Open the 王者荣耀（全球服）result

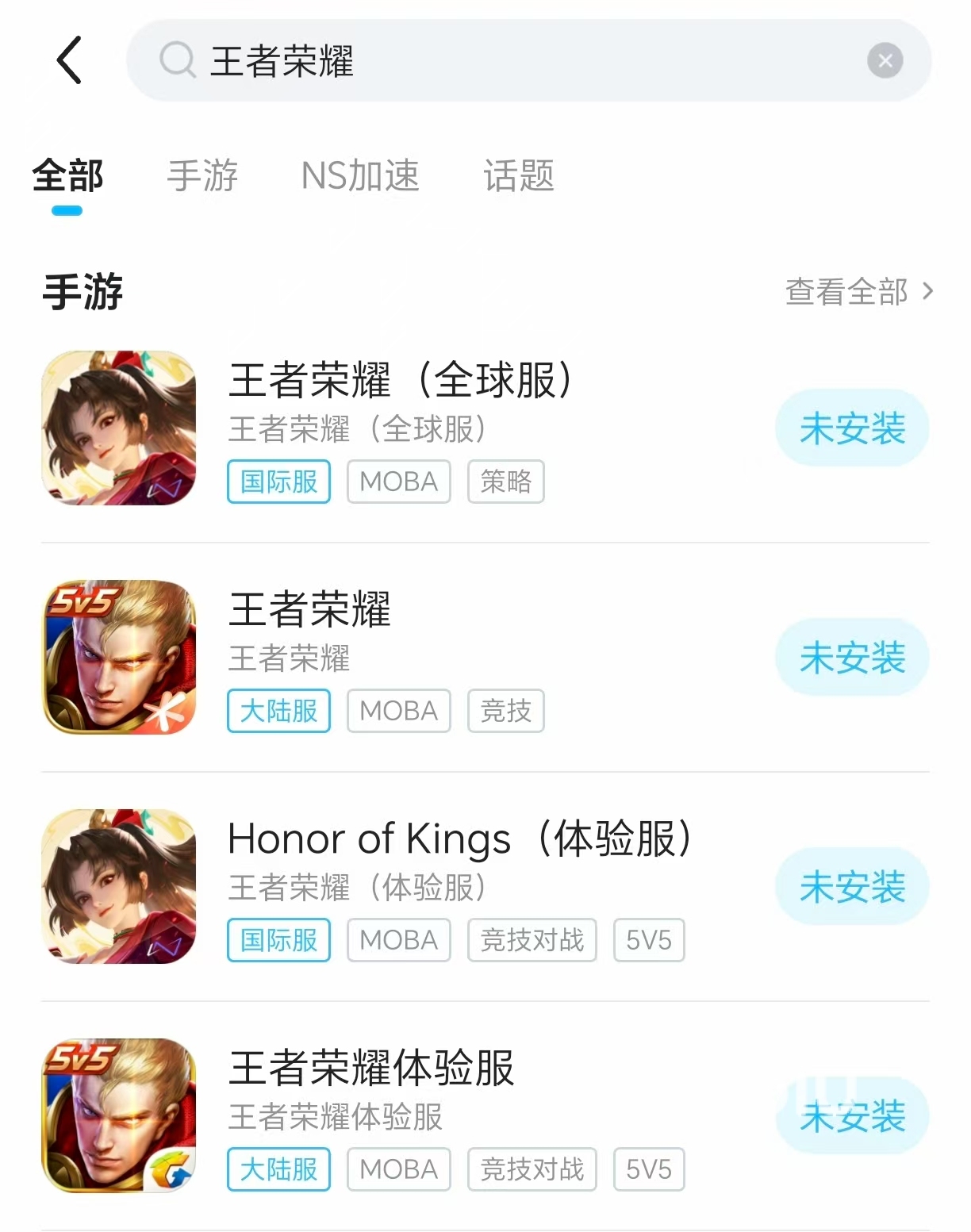click(x=401, y=380)
